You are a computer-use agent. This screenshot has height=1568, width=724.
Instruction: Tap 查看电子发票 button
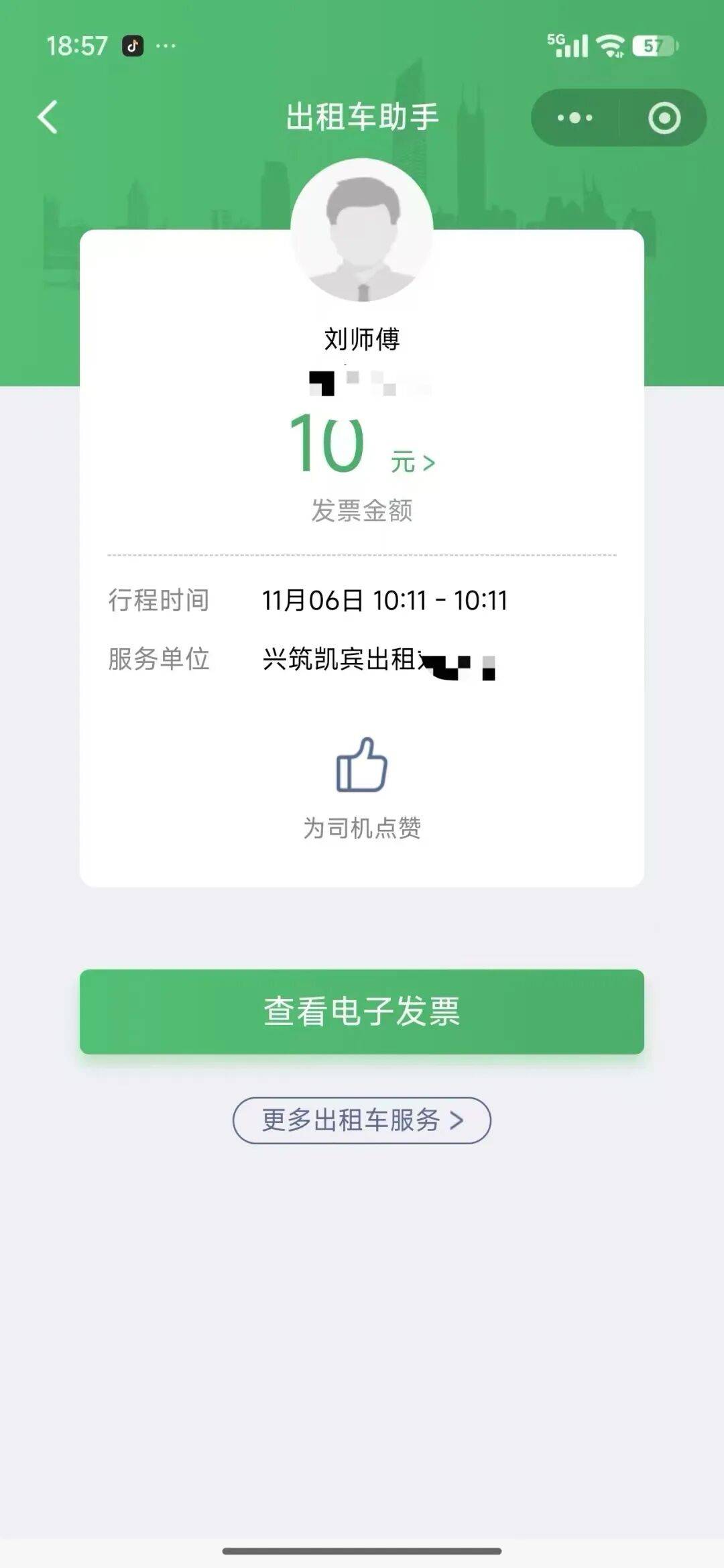[x=362, y=1011]
